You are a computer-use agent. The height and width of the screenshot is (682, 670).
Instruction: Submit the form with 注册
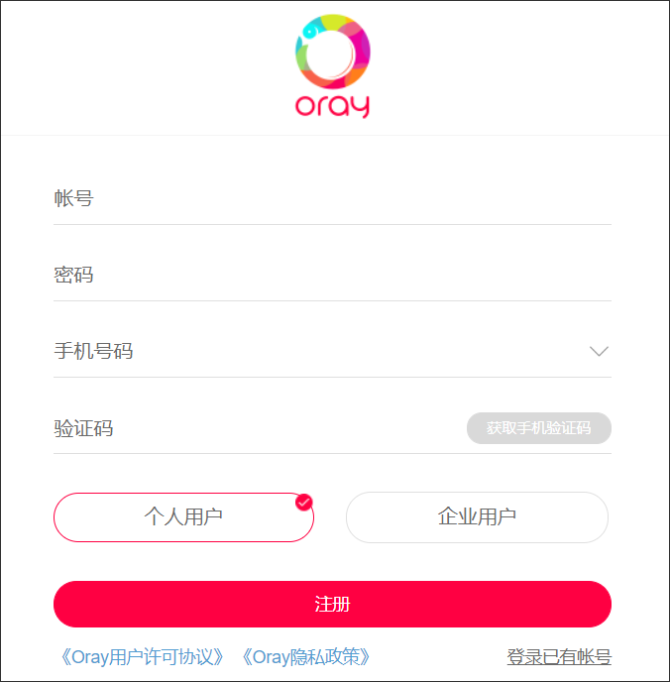(x=332, y=604)
